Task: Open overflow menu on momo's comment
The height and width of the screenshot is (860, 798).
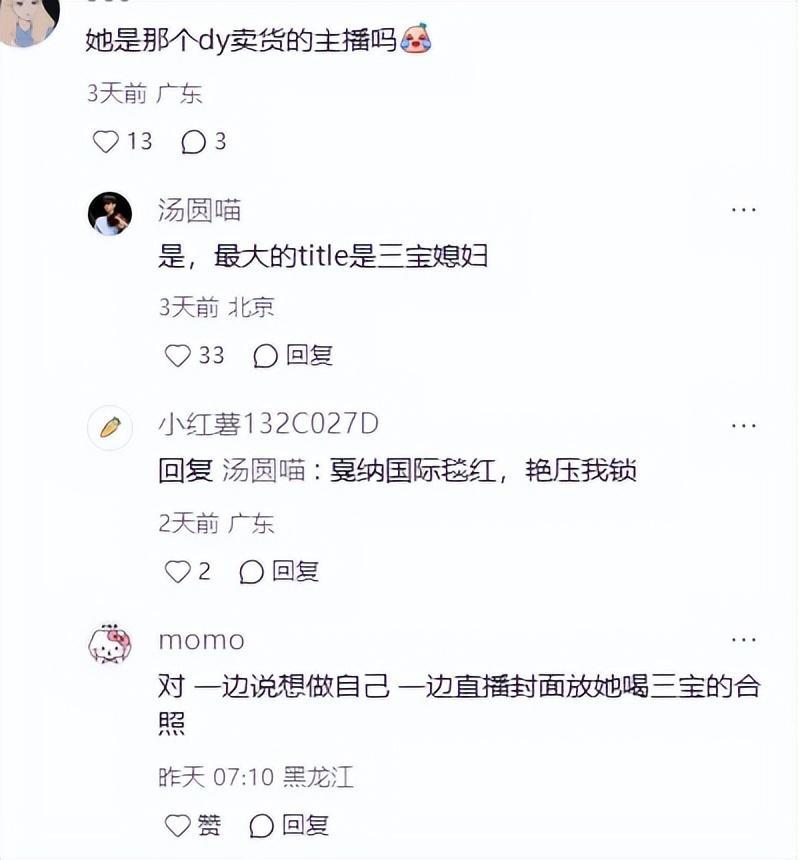Action: [x=743, y=640]
